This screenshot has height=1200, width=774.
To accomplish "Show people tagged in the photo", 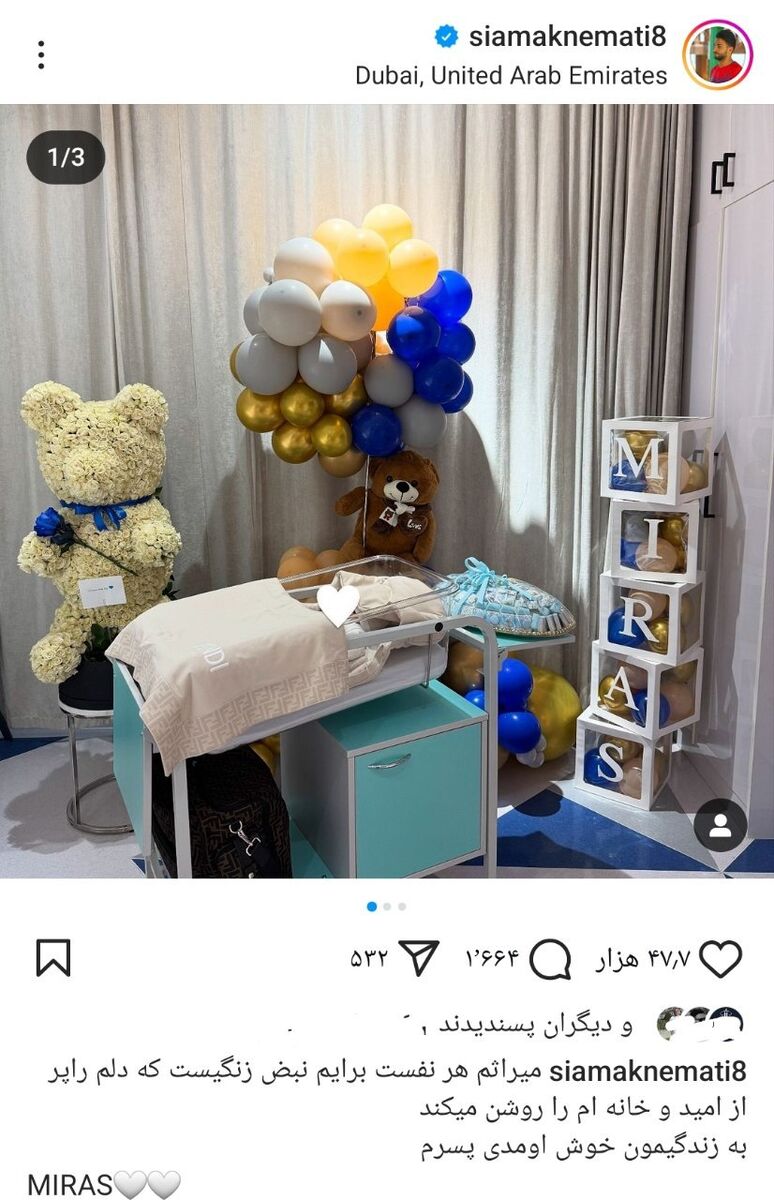I will (720, 825).
